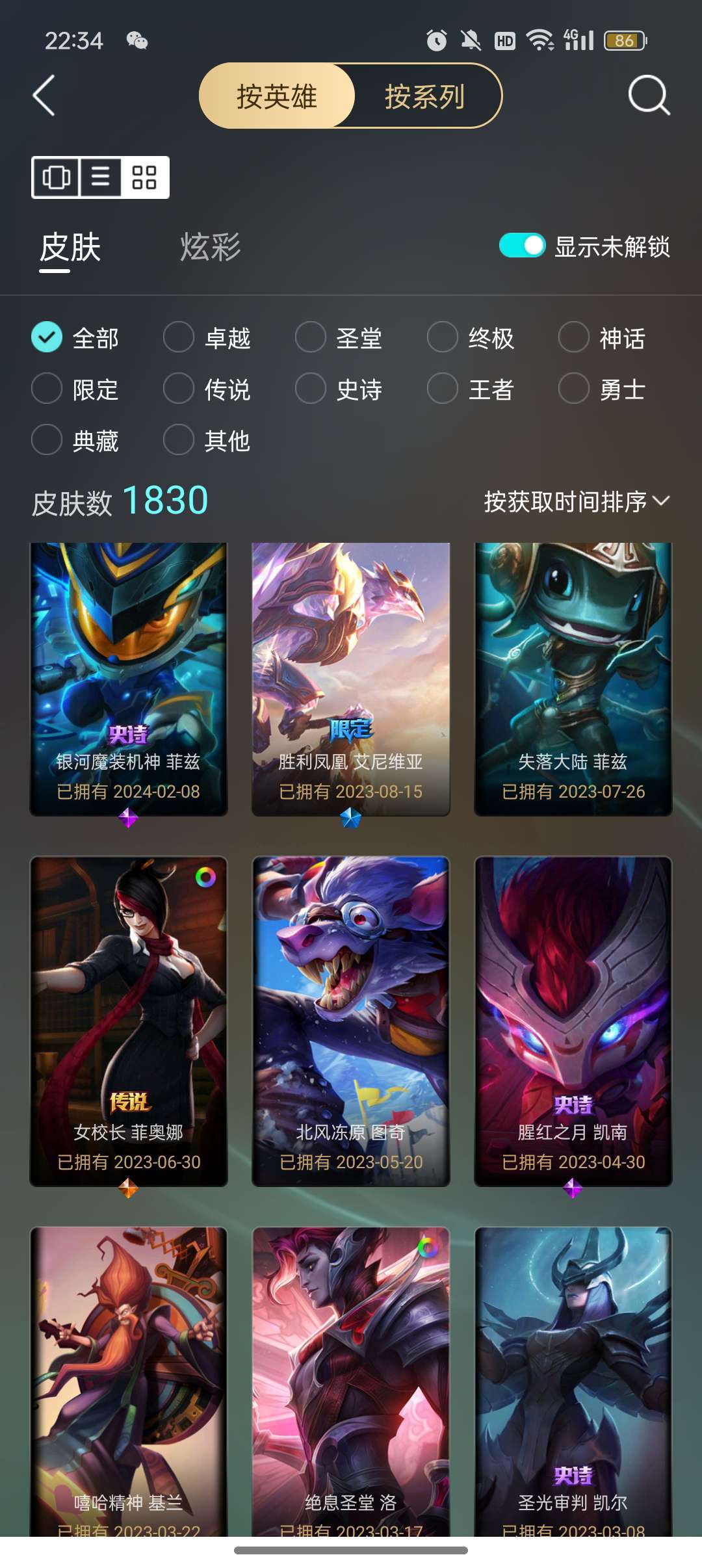This screenshot has height=1568, width=702.
Task: Open the search magnifier icon
Action: (649, 96)
